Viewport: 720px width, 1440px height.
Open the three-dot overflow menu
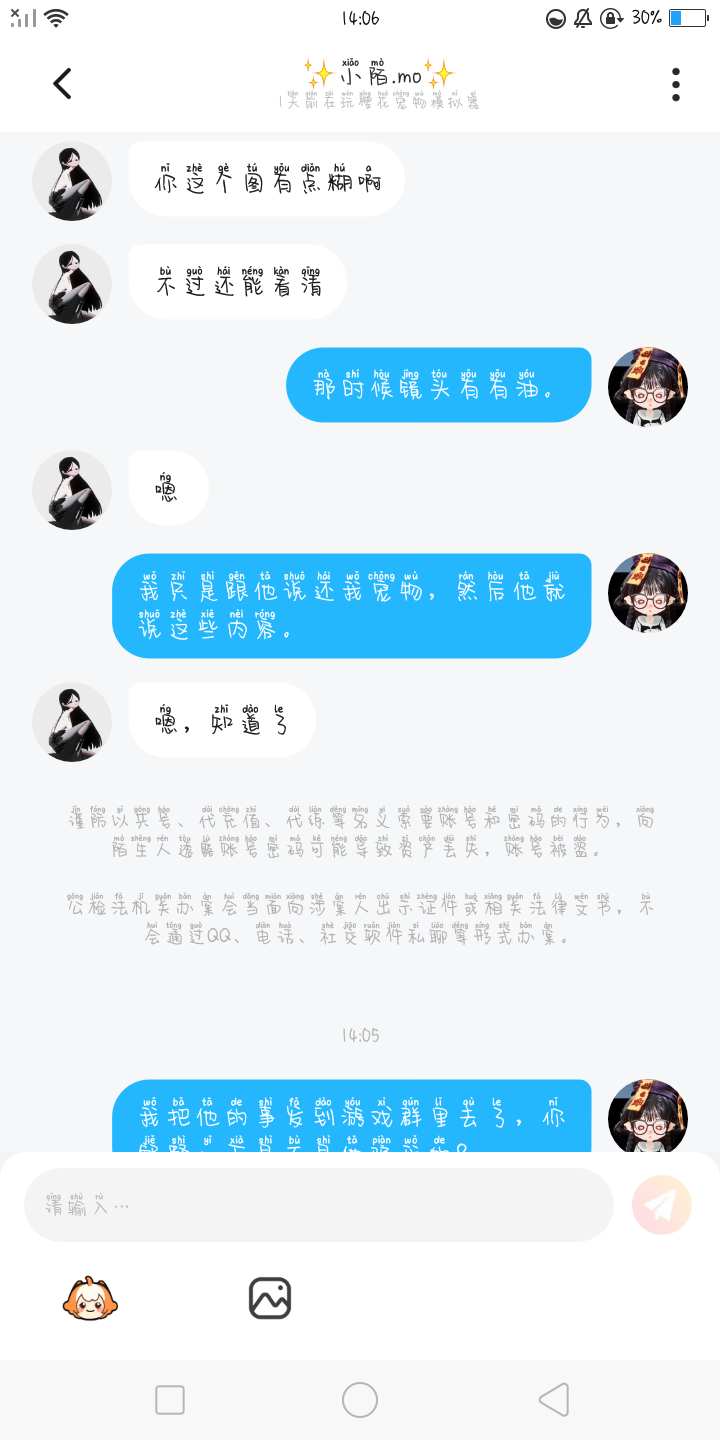(676, 84)
